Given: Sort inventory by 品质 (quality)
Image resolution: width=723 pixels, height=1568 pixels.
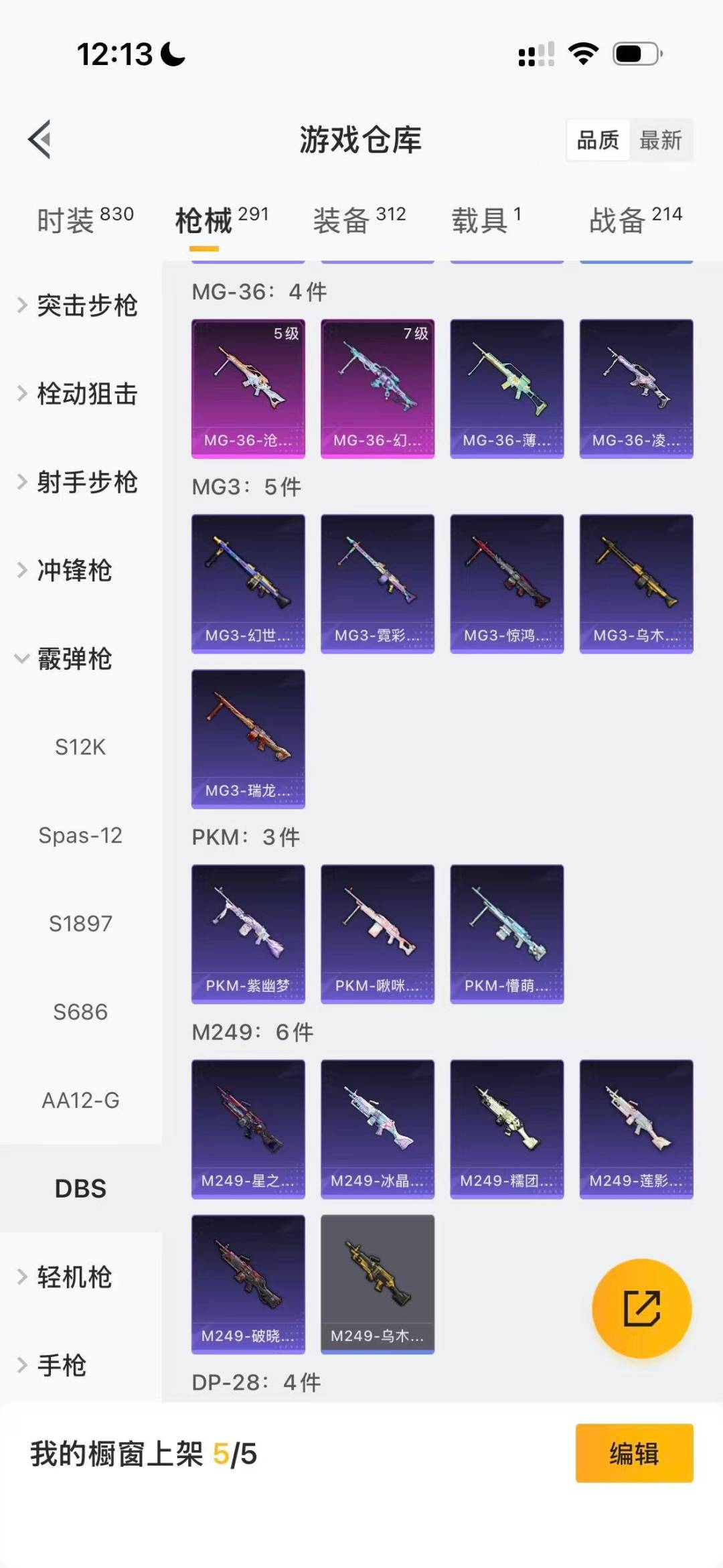Looking at the screenshot, I should tap(598, 140).
